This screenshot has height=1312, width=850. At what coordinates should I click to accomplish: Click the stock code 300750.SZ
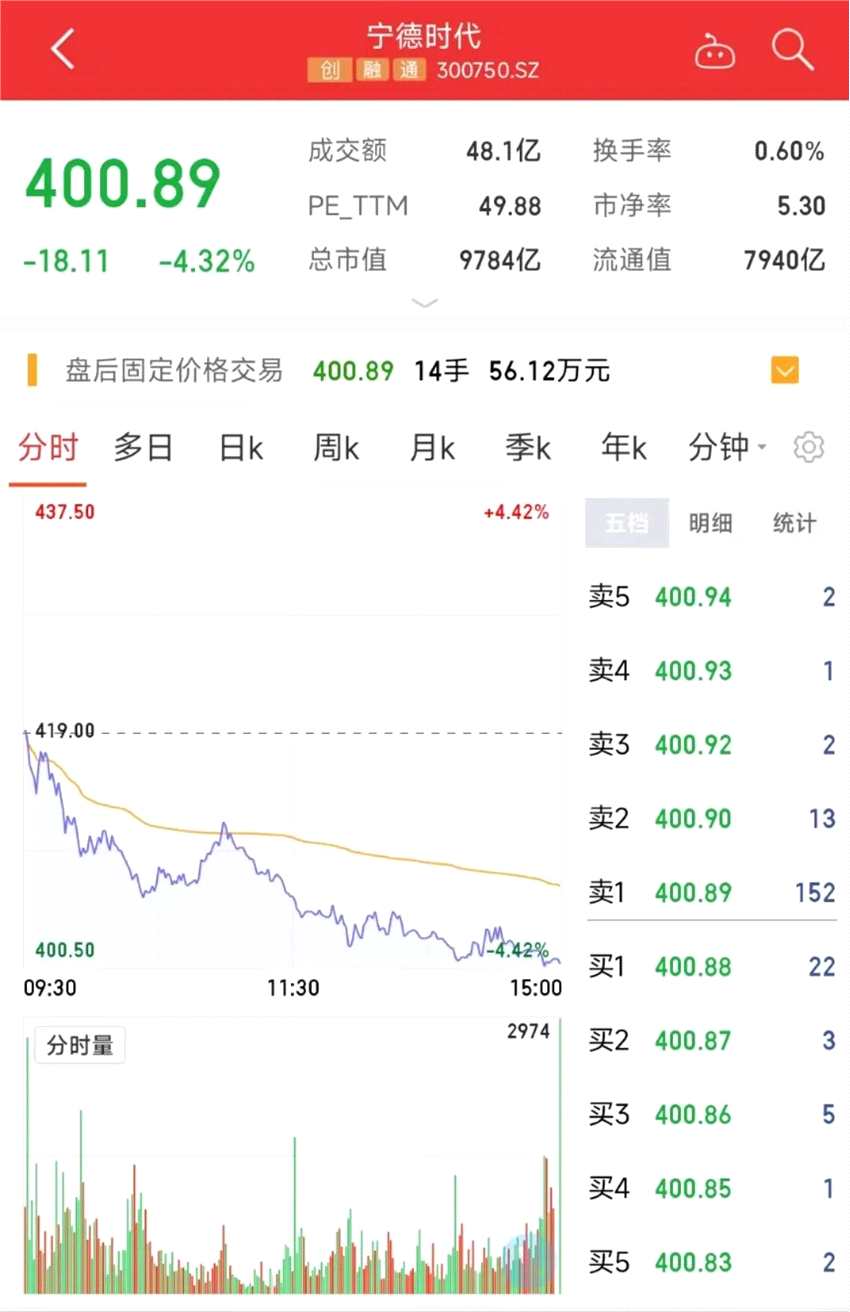tap(488, 70)
